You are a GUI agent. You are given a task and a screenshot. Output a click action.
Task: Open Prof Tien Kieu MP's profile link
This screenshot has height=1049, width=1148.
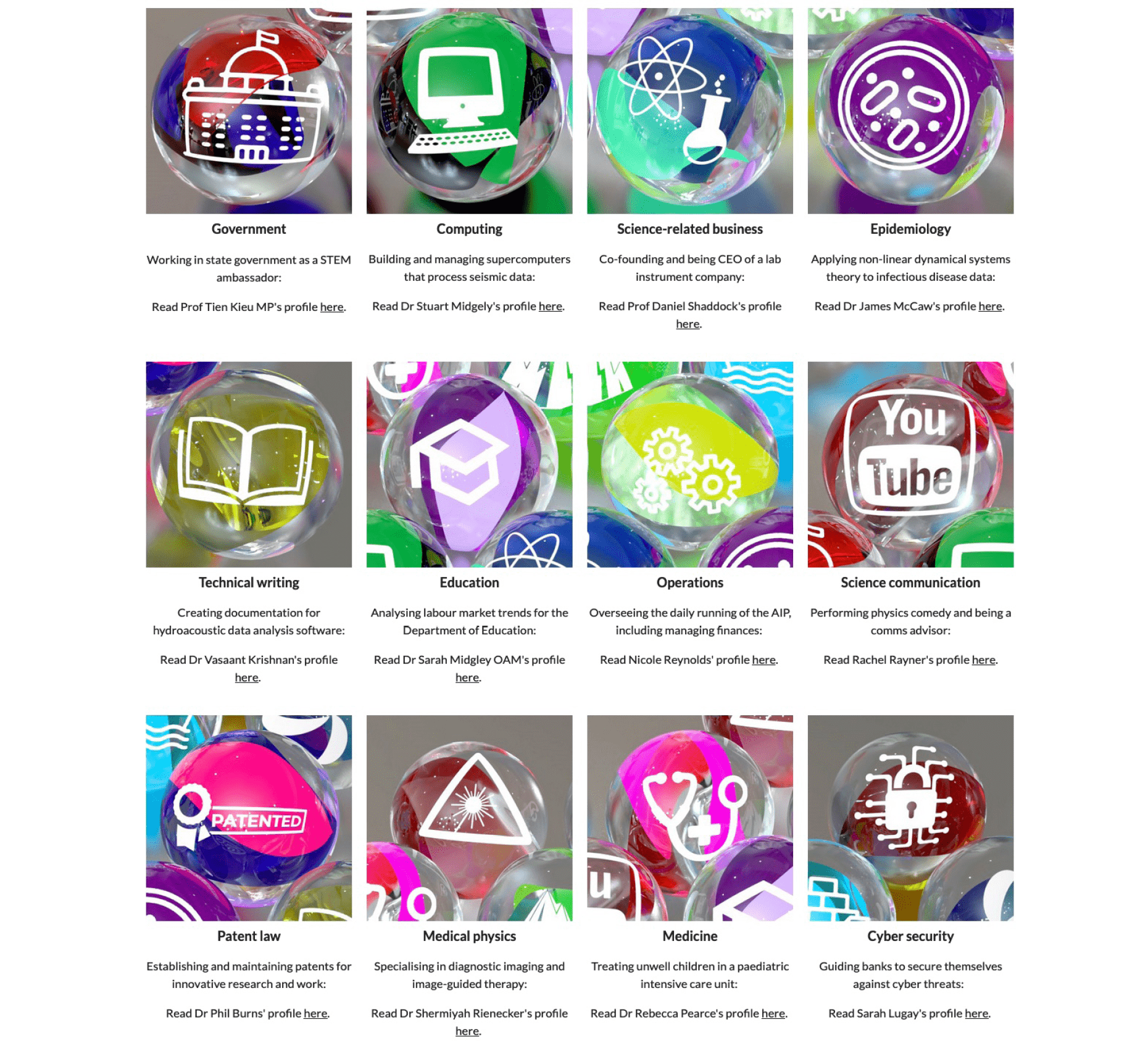331,307
